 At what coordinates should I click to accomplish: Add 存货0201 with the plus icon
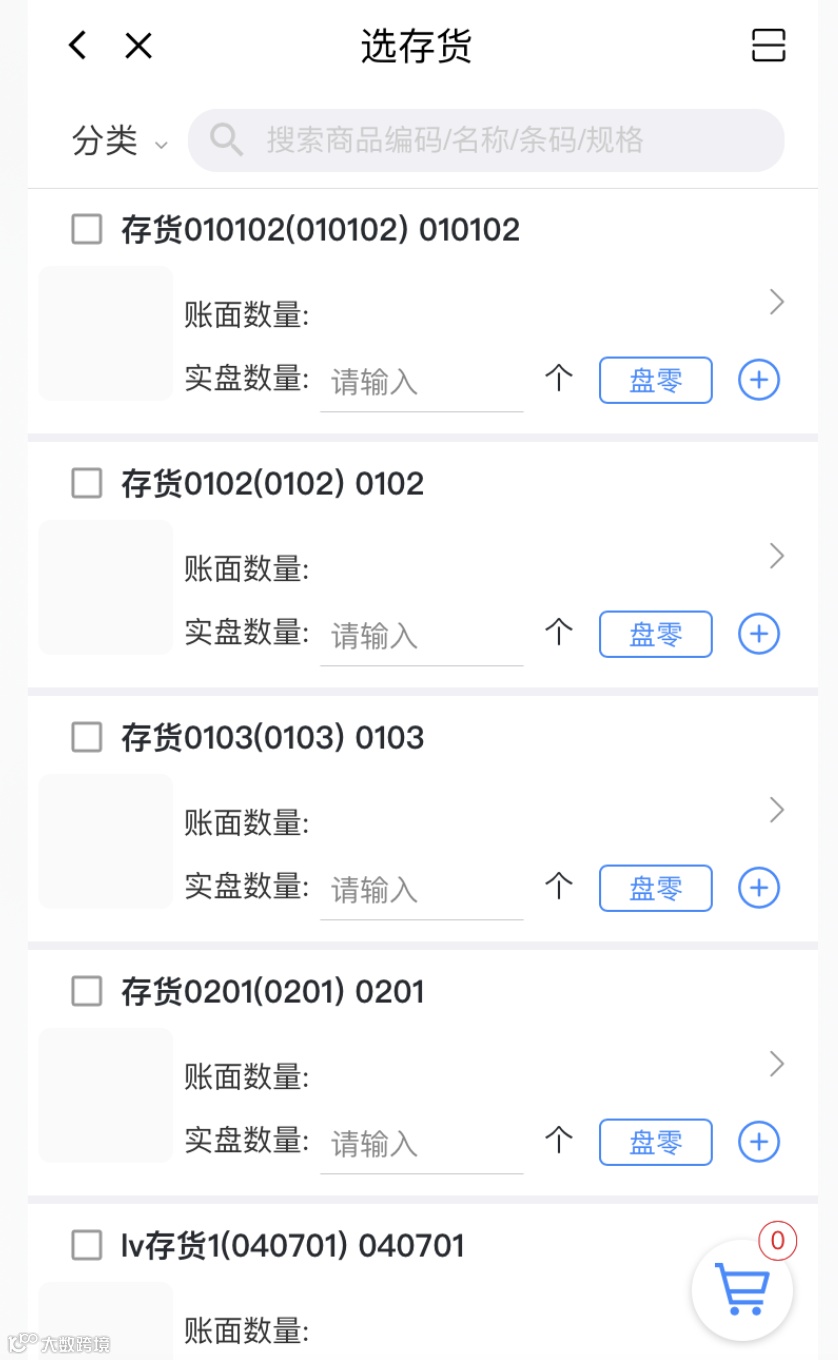(758, 1142)
